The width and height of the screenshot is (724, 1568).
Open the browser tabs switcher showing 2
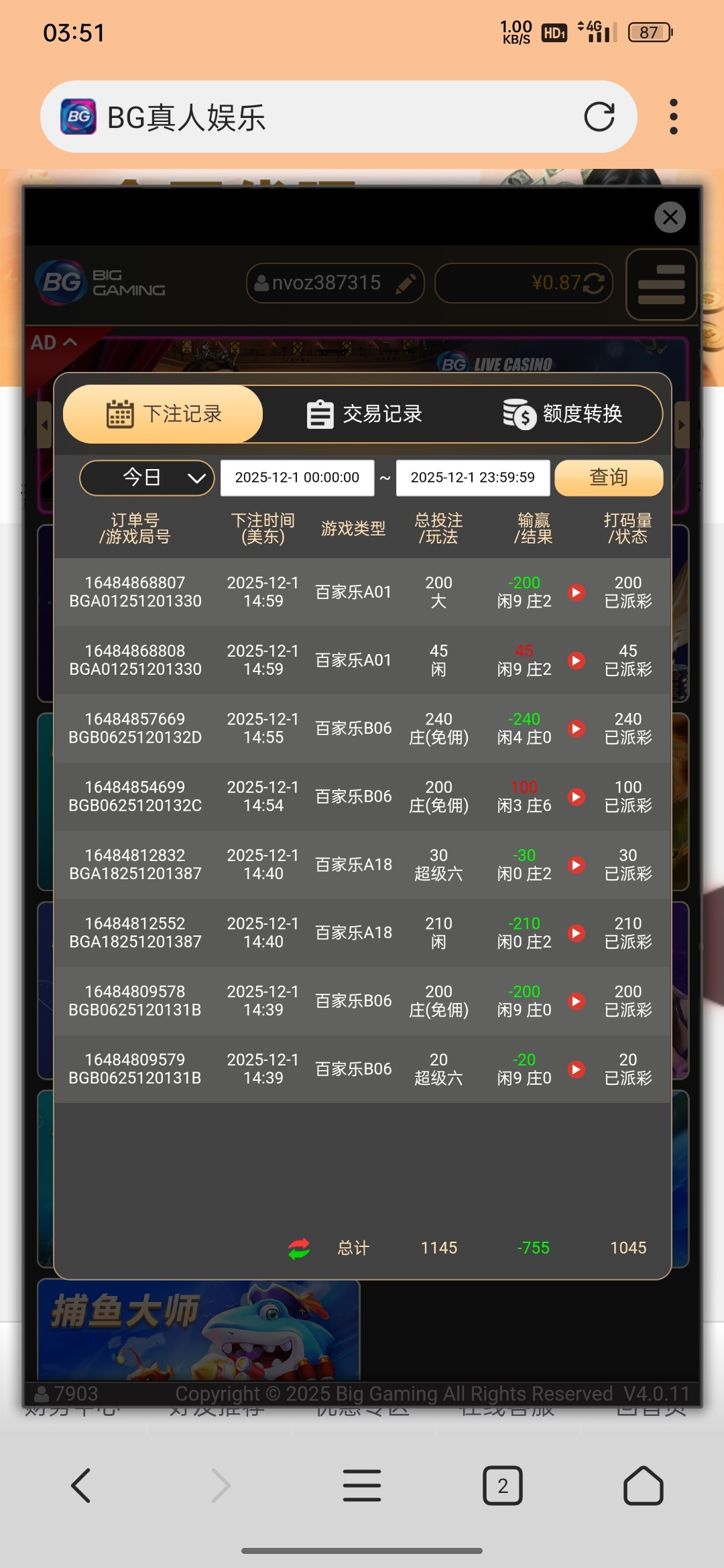point(502,1486)
